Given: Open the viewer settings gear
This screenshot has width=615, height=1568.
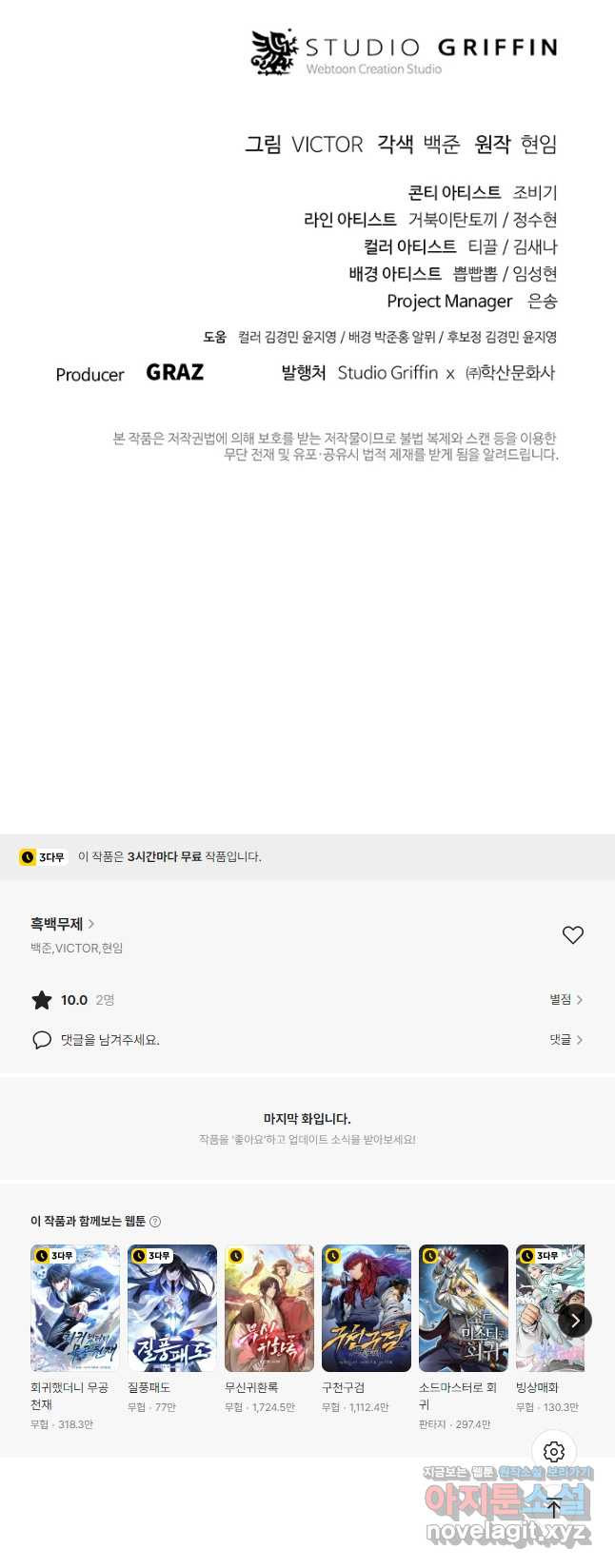Looking at the screenshot, I should click(x=554, y=1452).
